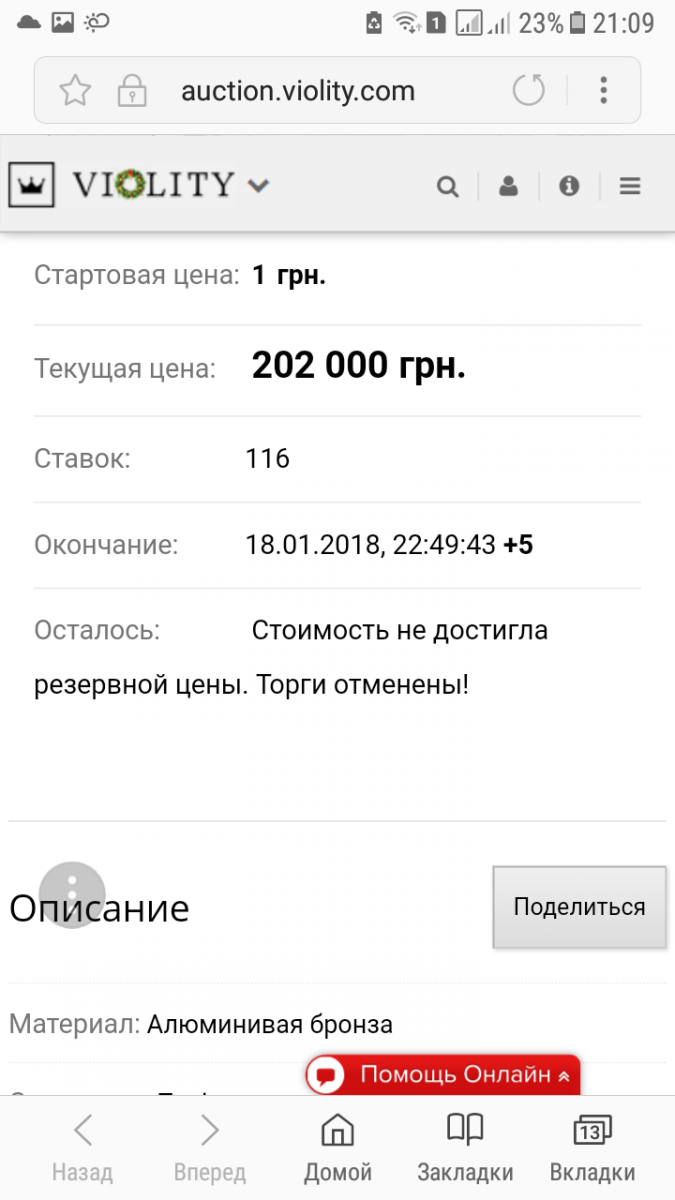Open the Вкладки tabs view
Viewport: 675px width, 1200px height.
pos(592,1148)
